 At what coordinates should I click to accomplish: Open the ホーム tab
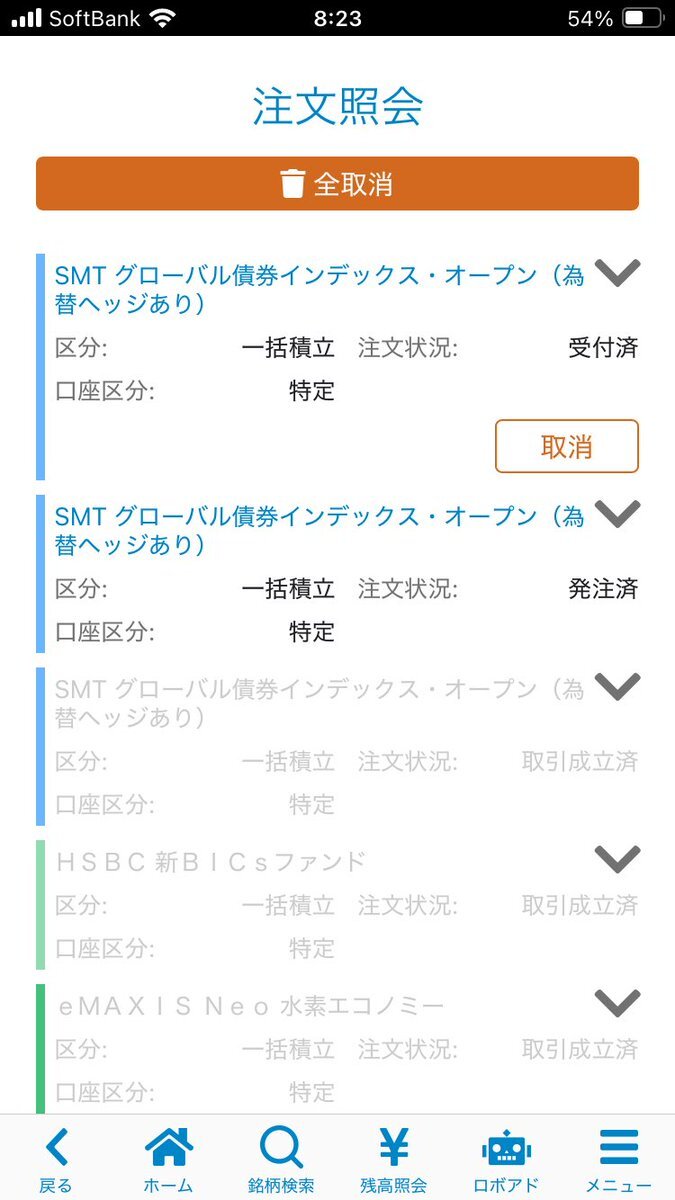click(x=168, y=1159)
